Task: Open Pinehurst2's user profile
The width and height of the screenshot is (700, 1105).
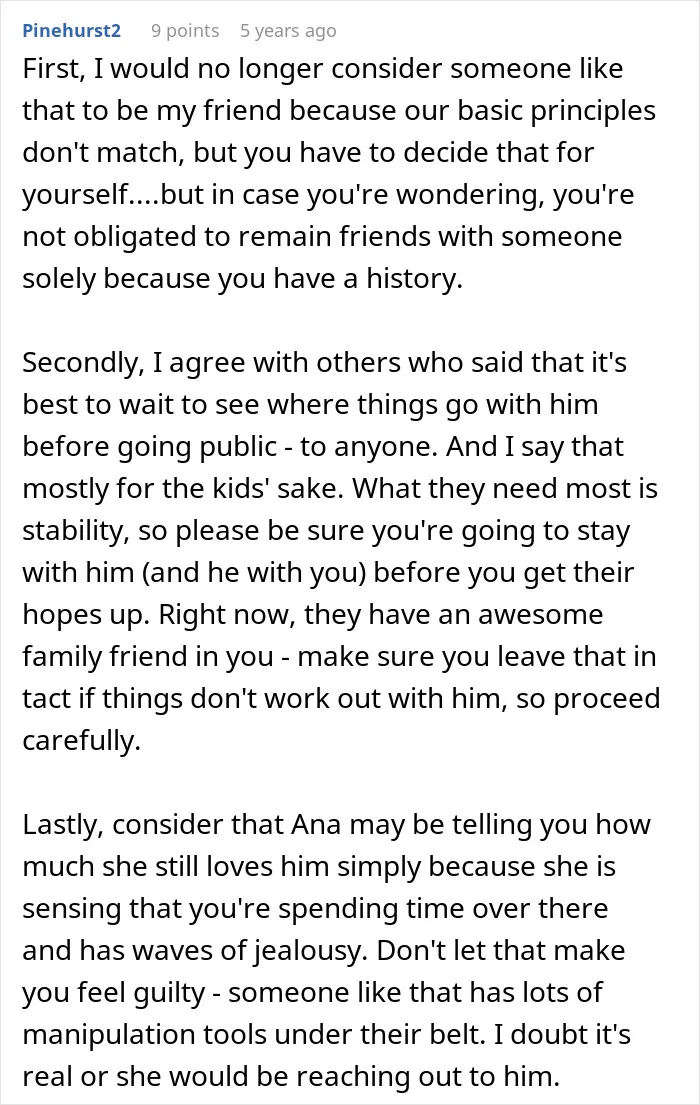Action: coord(71,31)
